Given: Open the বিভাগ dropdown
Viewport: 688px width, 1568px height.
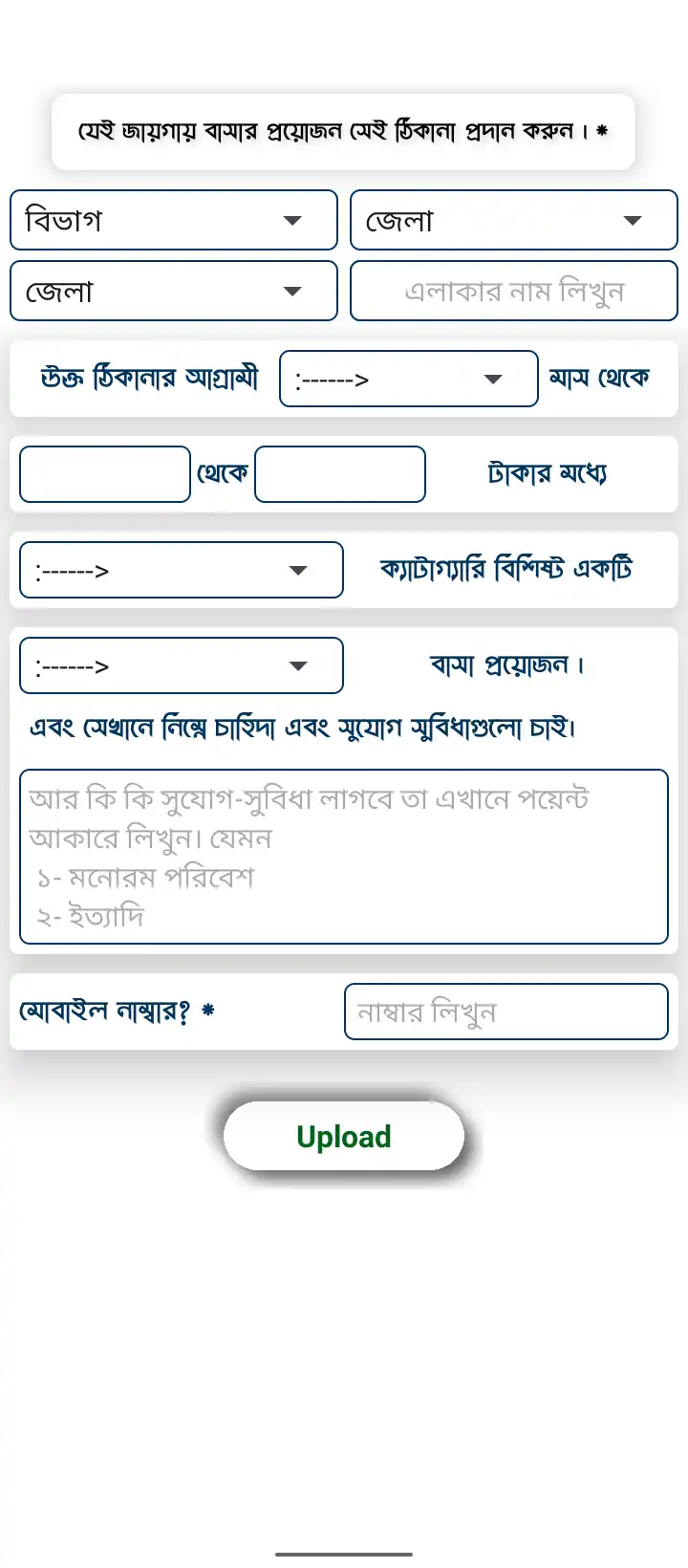Looking at the screenshot, I should pyautogui.click(x=174, y=221).
